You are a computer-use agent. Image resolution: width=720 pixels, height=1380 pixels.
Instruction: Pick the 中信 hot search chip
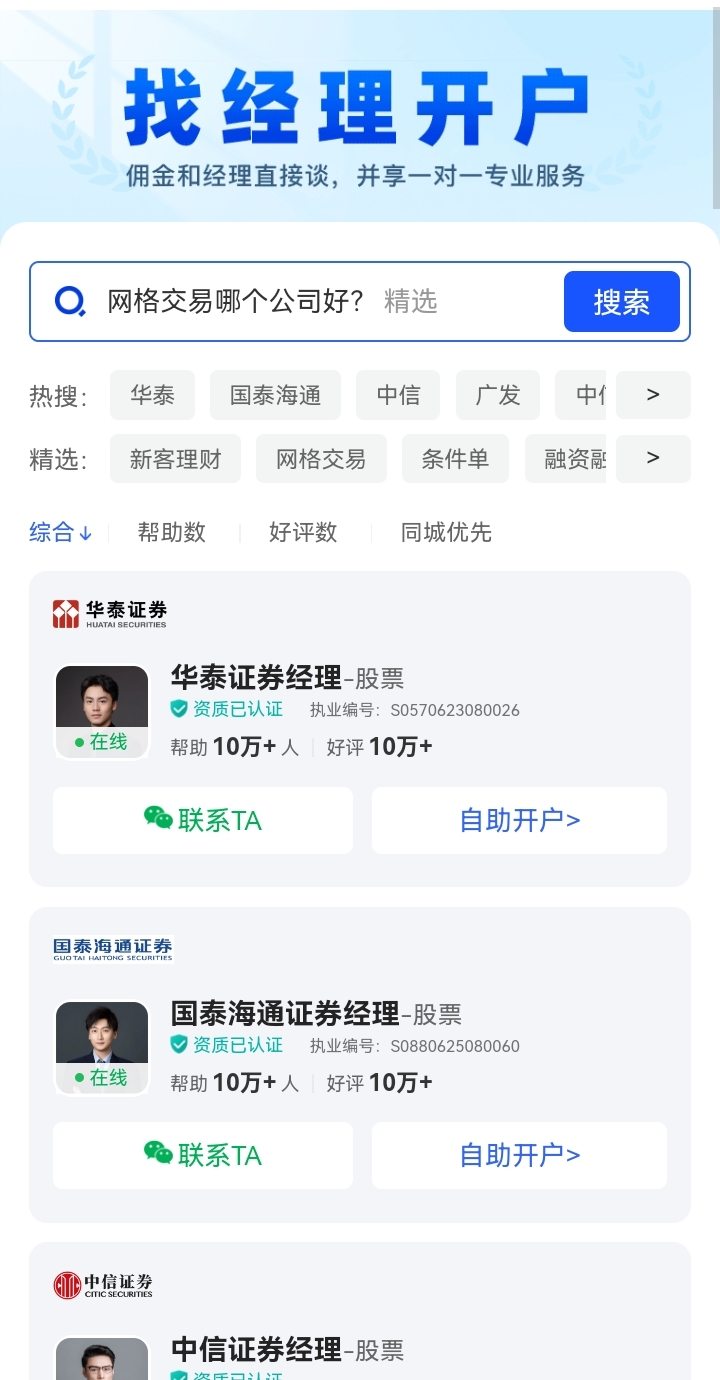tap(398, 395)
